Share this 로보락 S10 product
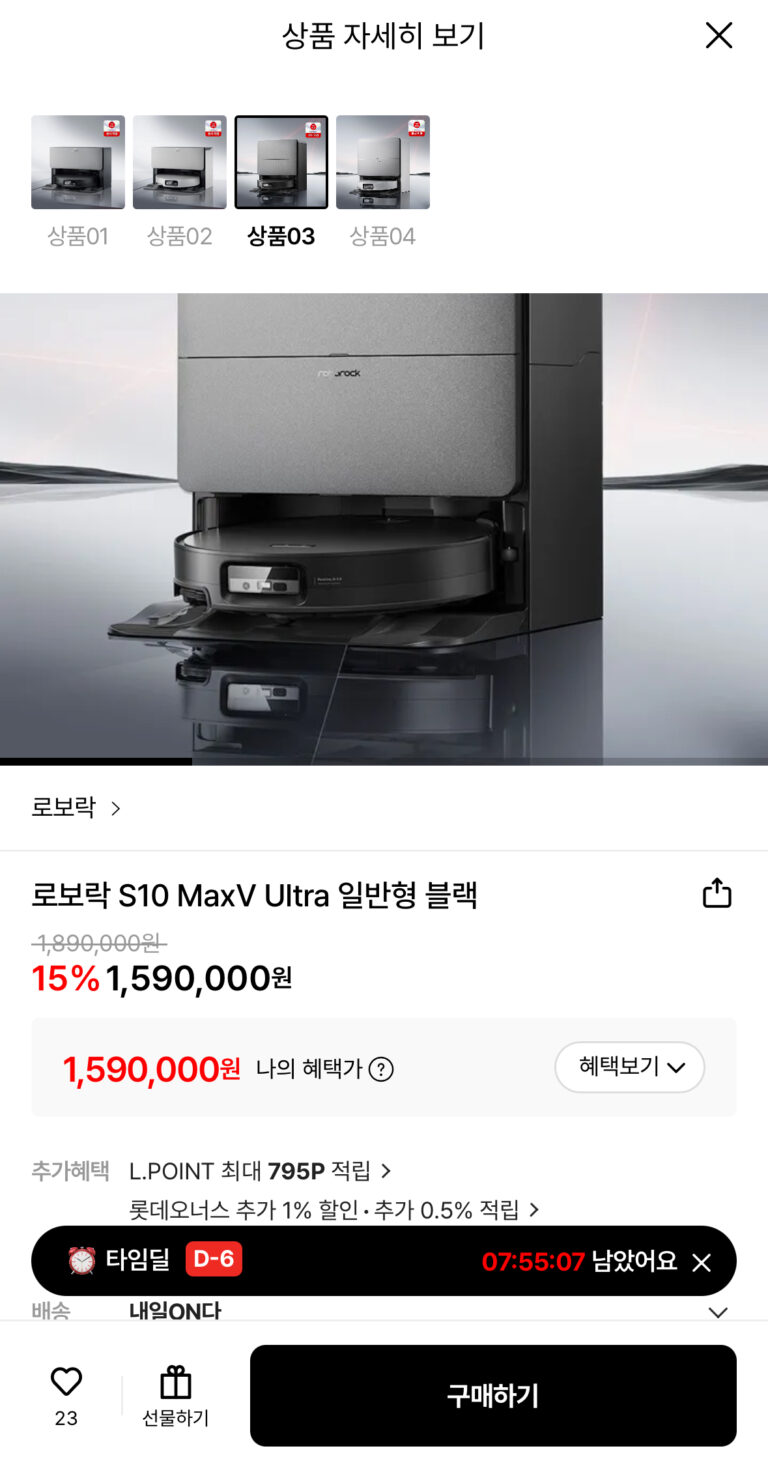Image resolution: width=768 pixels, height=1470 pixels. pos(717,893)
